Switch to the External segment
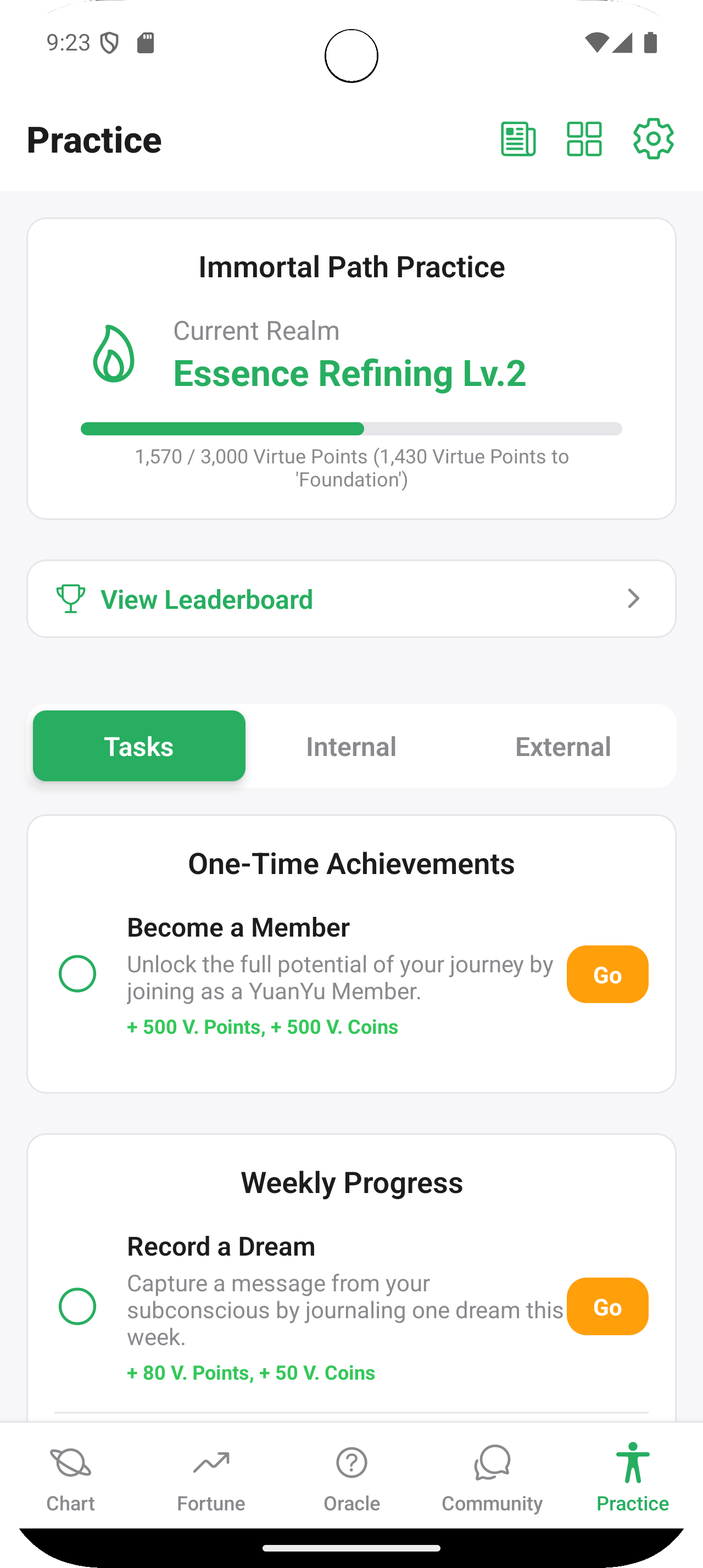 pos(563,746)
